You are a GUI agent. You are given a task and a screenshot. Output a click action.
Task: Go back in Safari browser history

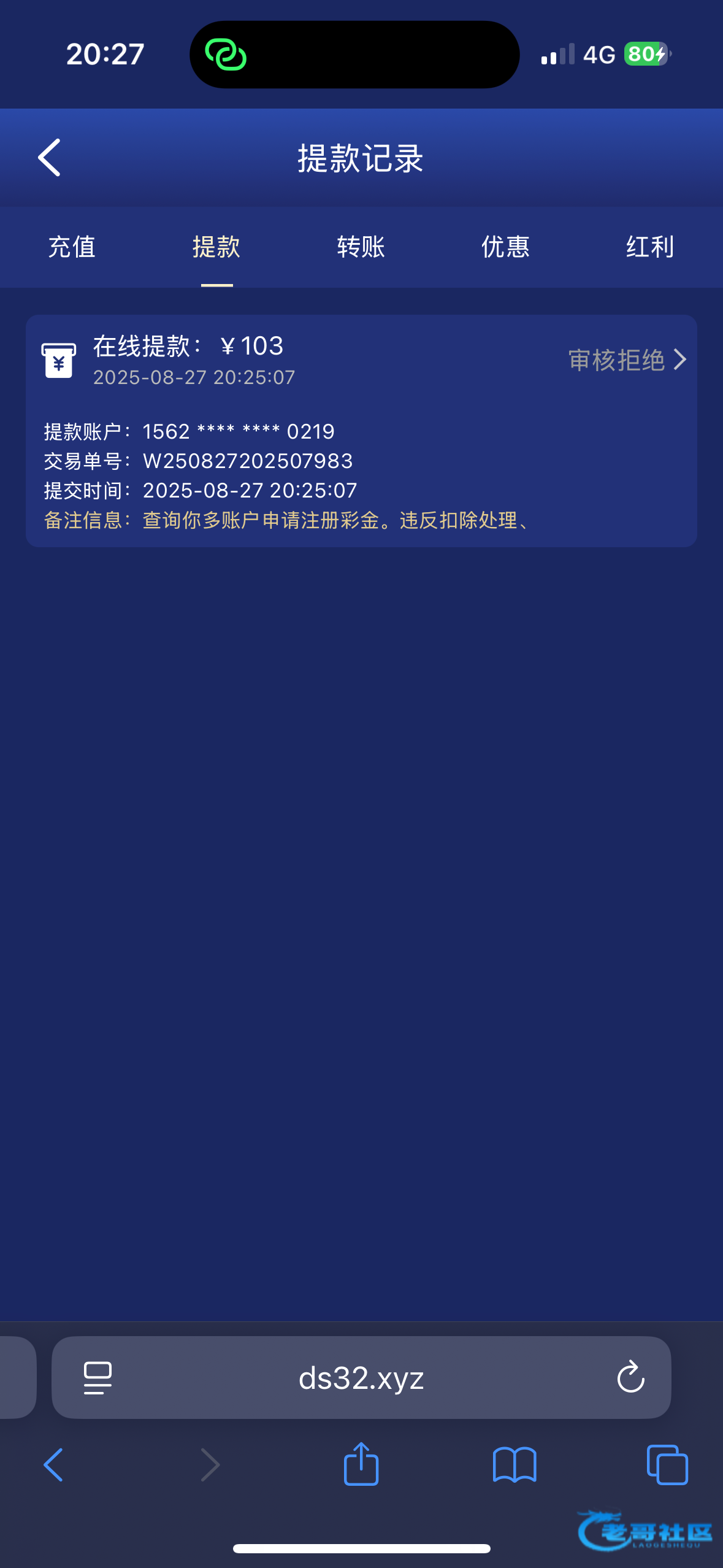click(53, 1465)
